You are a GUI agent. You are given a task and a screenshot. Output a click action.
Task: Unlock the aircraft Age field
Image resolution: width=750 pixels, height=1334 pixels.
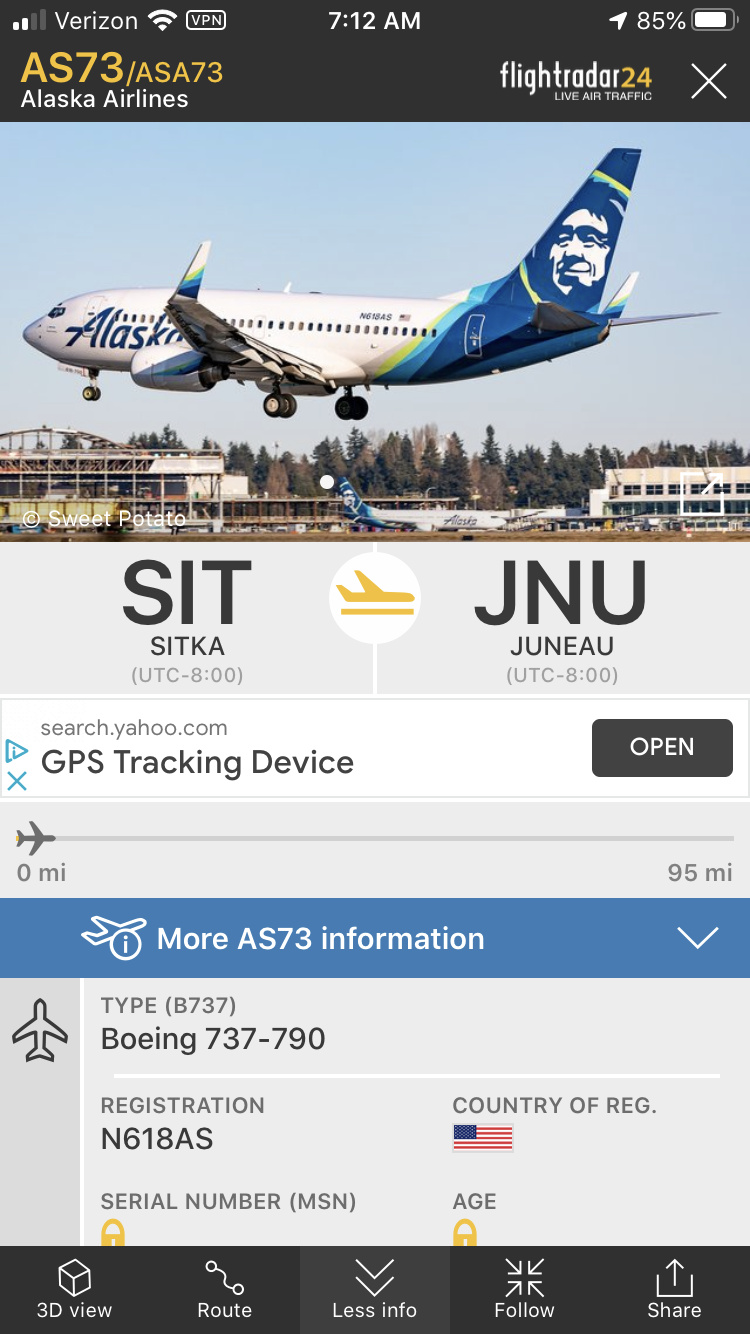tap(465, 1233)
